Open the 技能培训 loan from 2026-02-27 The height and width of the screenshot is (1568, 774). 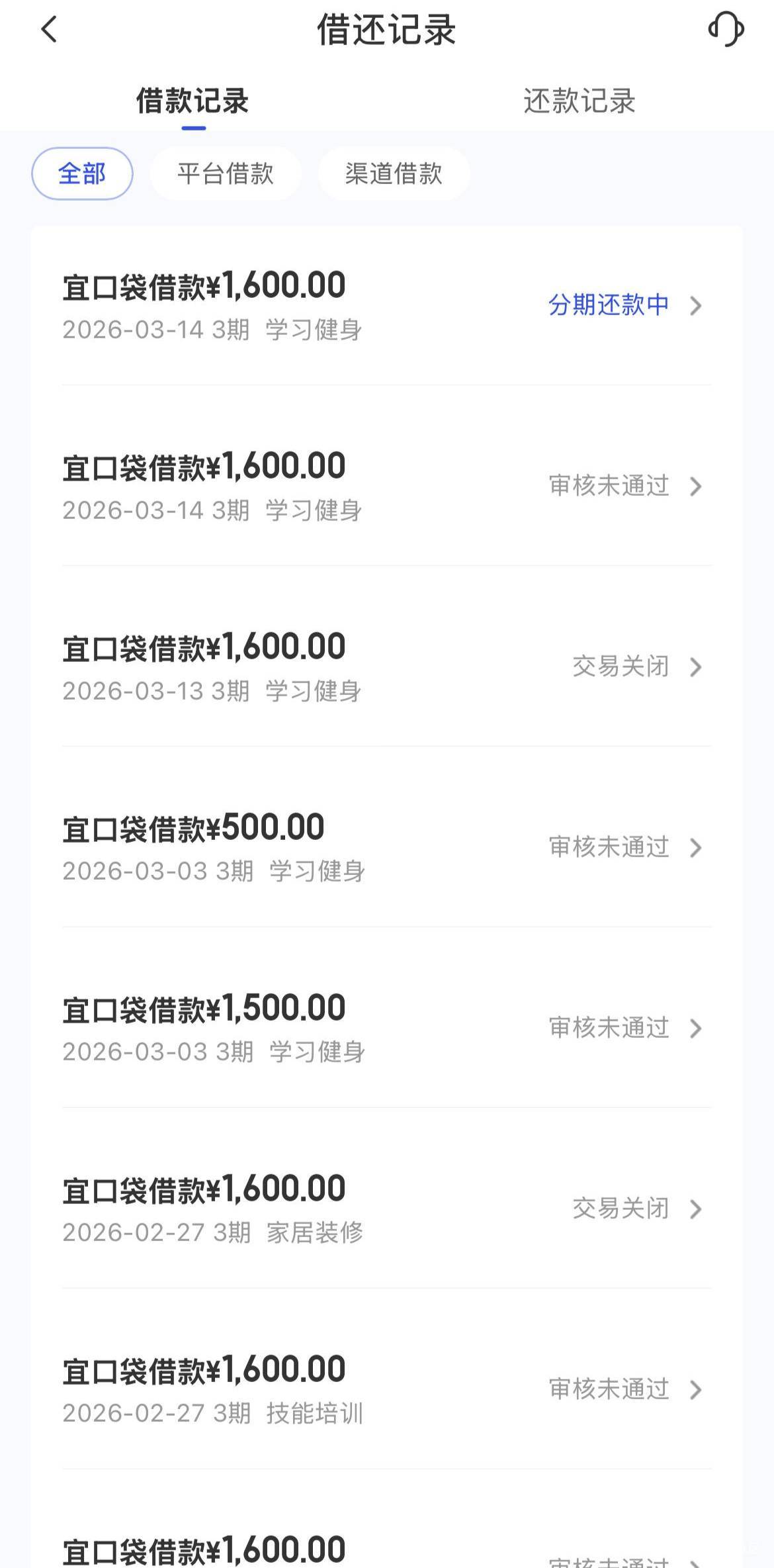pos(386,1389)
